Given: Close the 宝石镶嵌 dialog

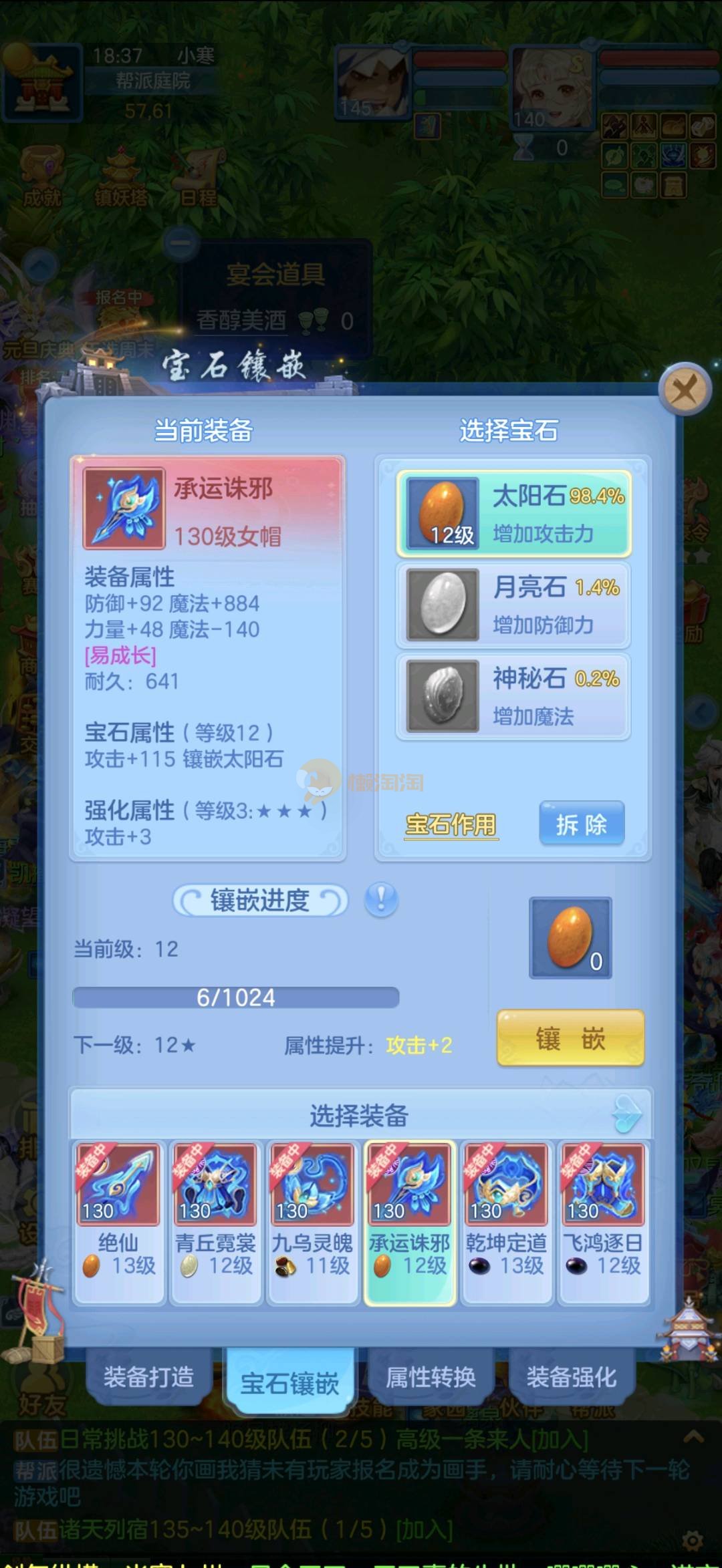Looking at the screenshot, I should click(x=684, y=389).
